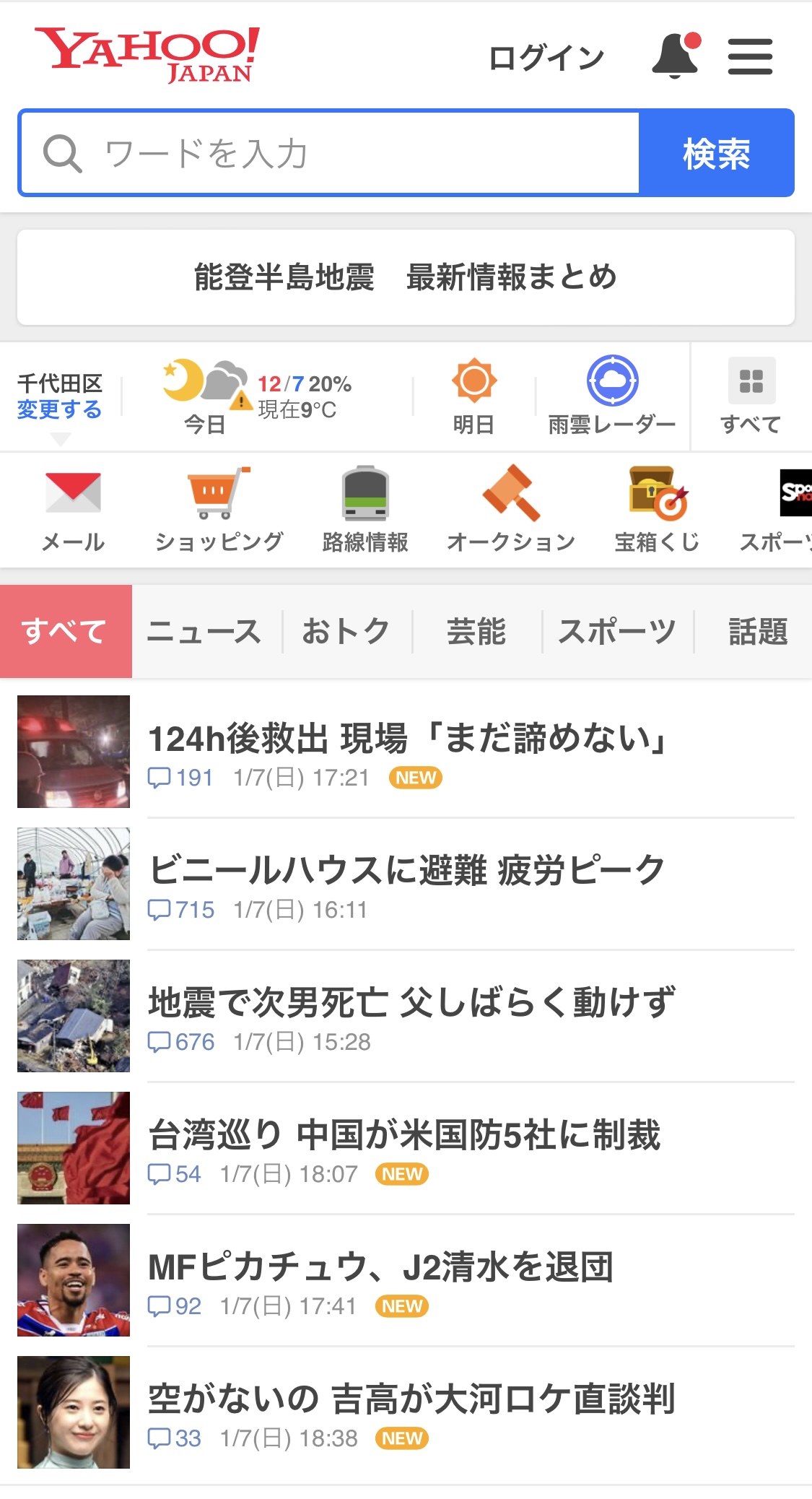Switch to the おトク tab

tap(346, 631)
